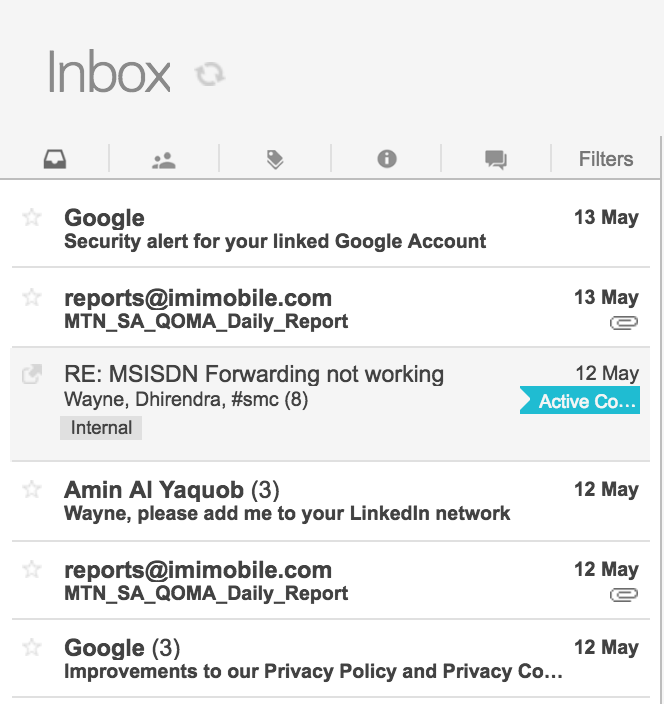Open Google security alert email
Image resolution: width=664 pixels, height=704 pixels.
(x=331, y=228)
